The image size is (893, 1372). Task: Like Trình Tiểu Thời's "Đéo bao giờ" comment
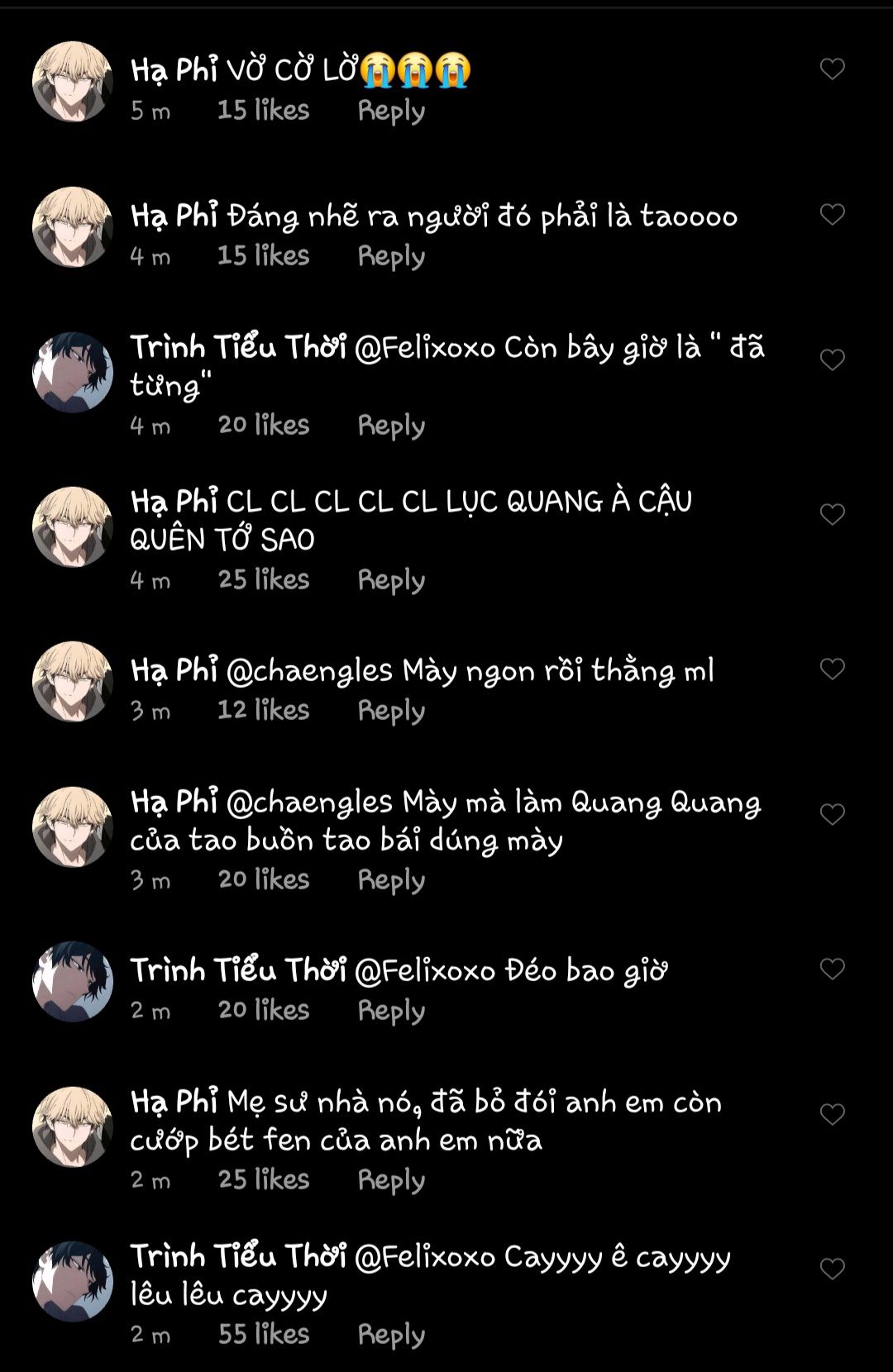[x=832, y=969]
